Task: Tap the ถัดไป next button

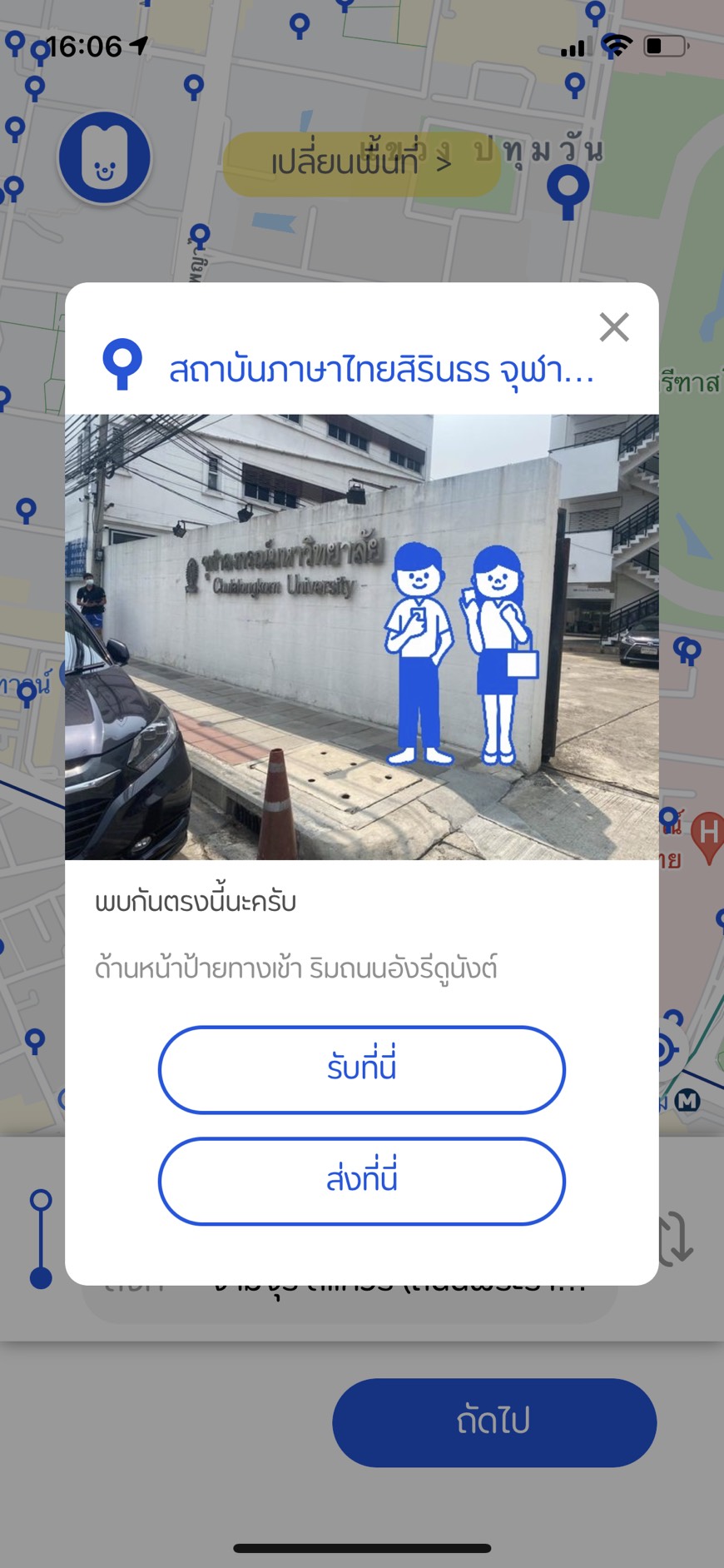Action: tap(494, 1422)
